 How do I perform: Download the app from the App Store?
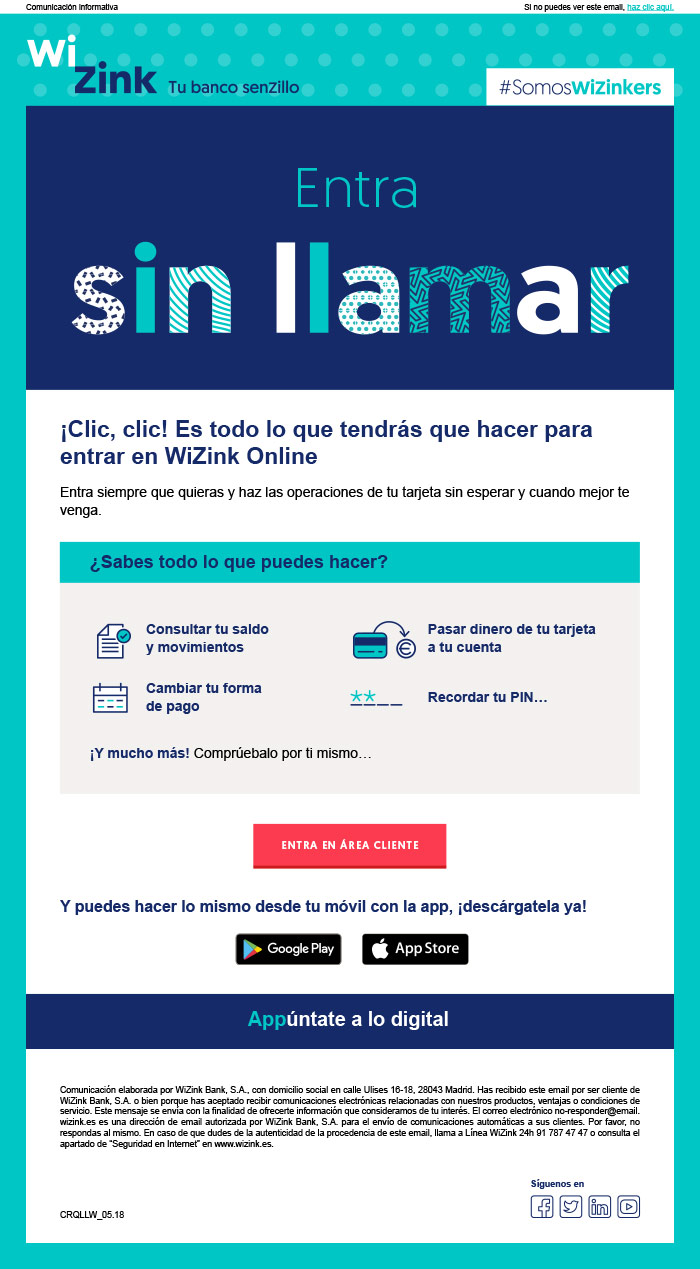pyautogui.click(x=415, y=949)
